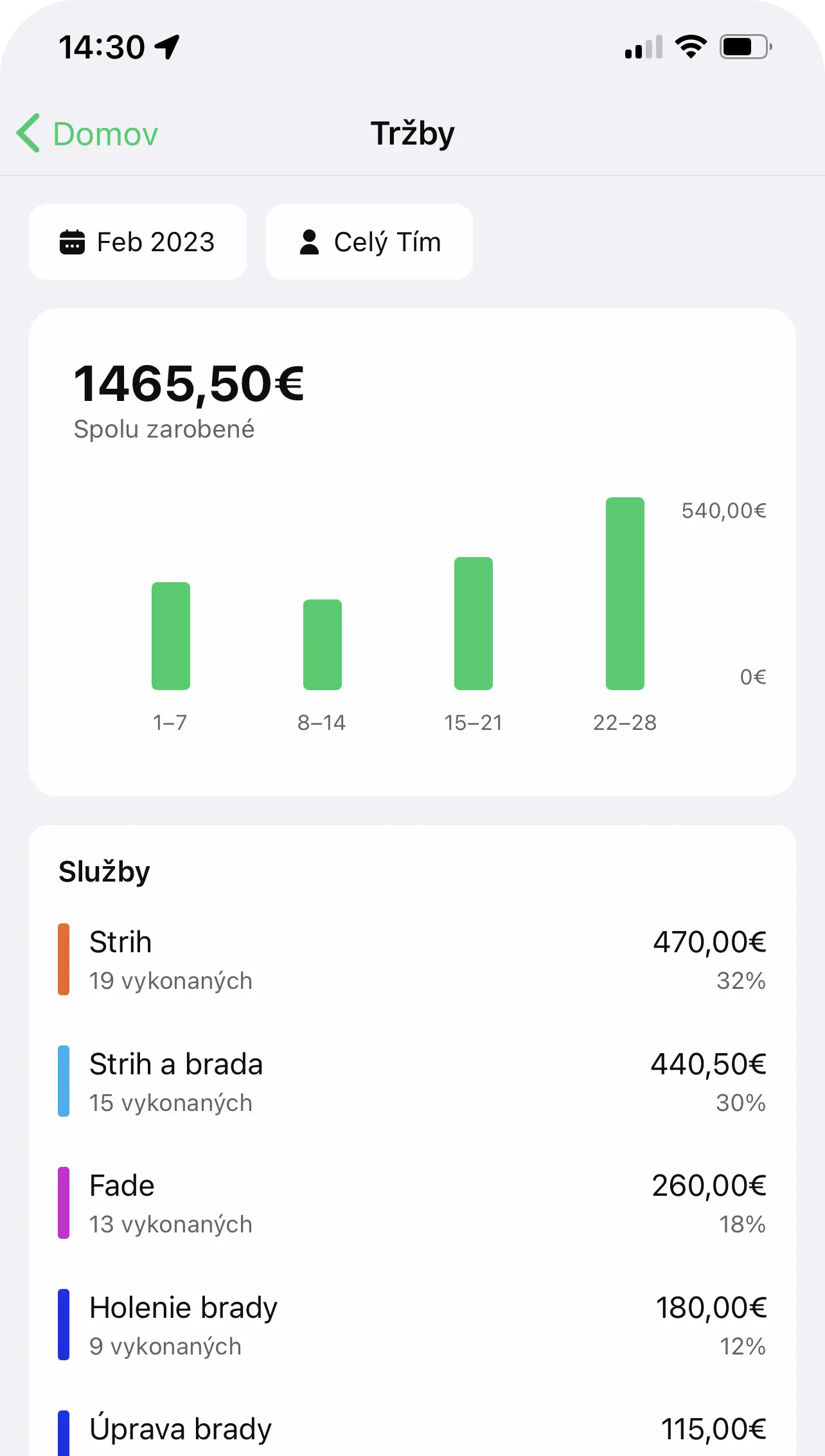Open the Feb 2023 date filter
This screenshot has width=825, height=1456.
pyautogui.click(x=137, y=242)
